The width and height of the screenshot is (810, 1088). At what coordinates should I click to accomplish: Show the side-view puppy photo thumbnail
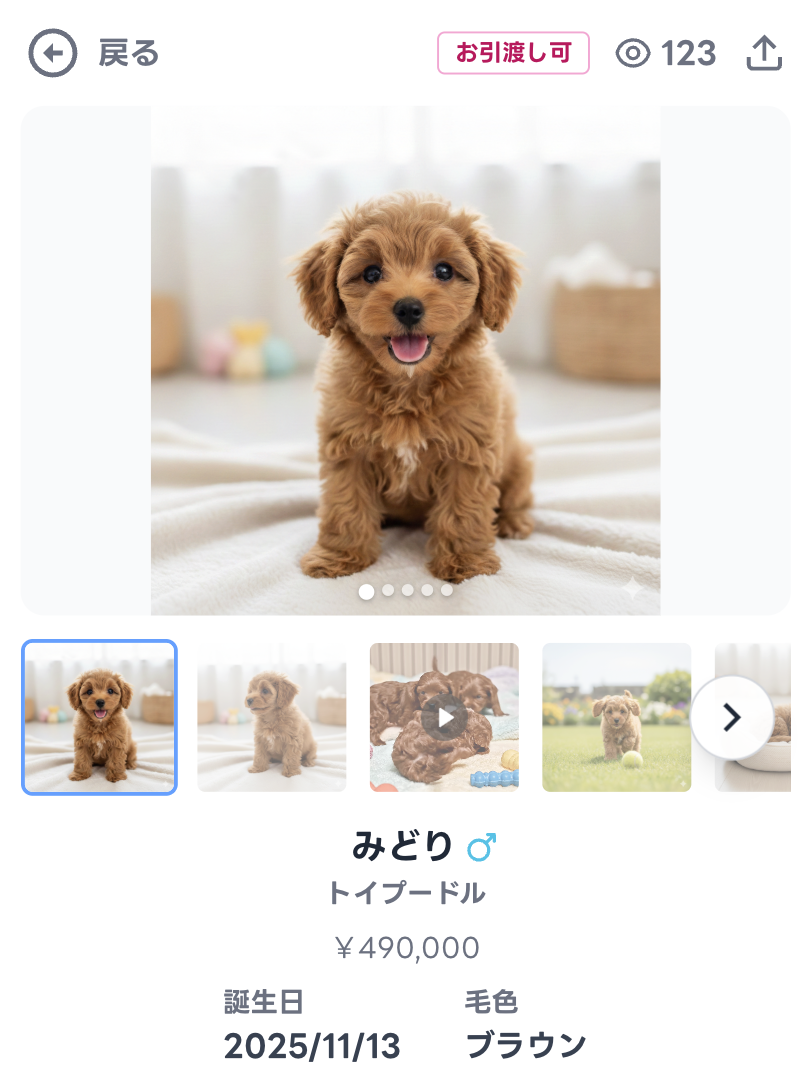pos(272,717)
